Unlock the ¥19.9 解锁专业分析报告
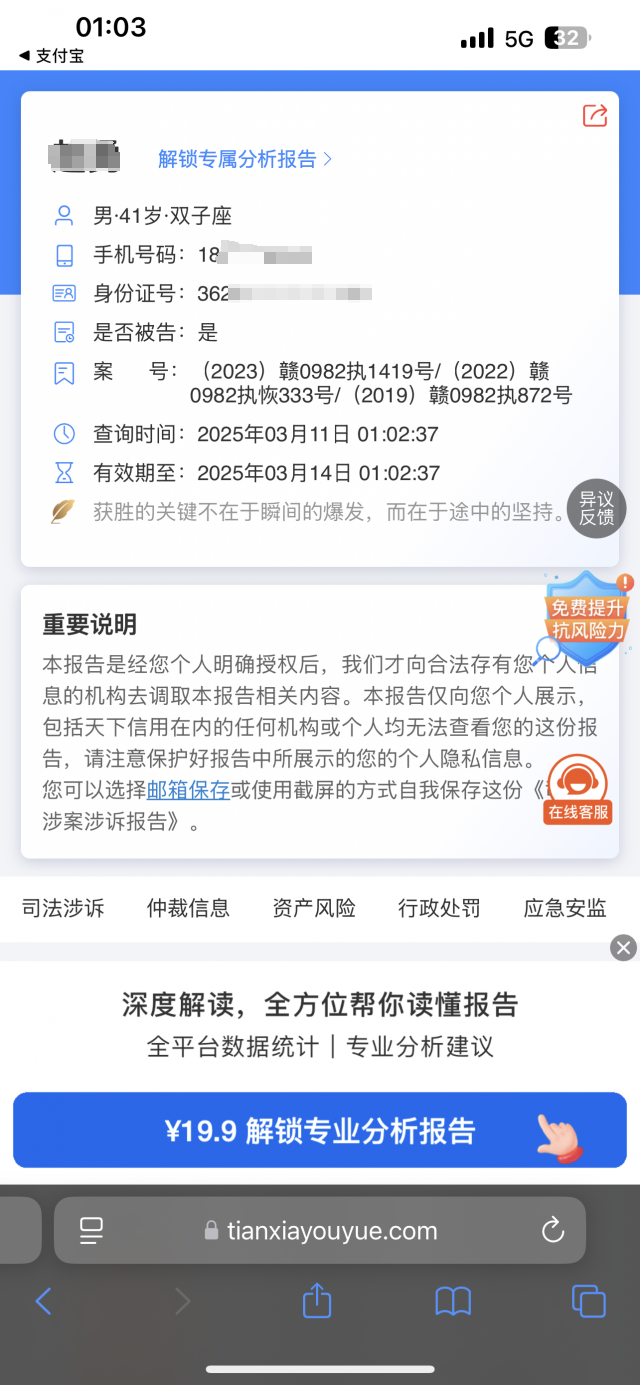This screenshot has width=640, height=1385. pos(320,1130)
